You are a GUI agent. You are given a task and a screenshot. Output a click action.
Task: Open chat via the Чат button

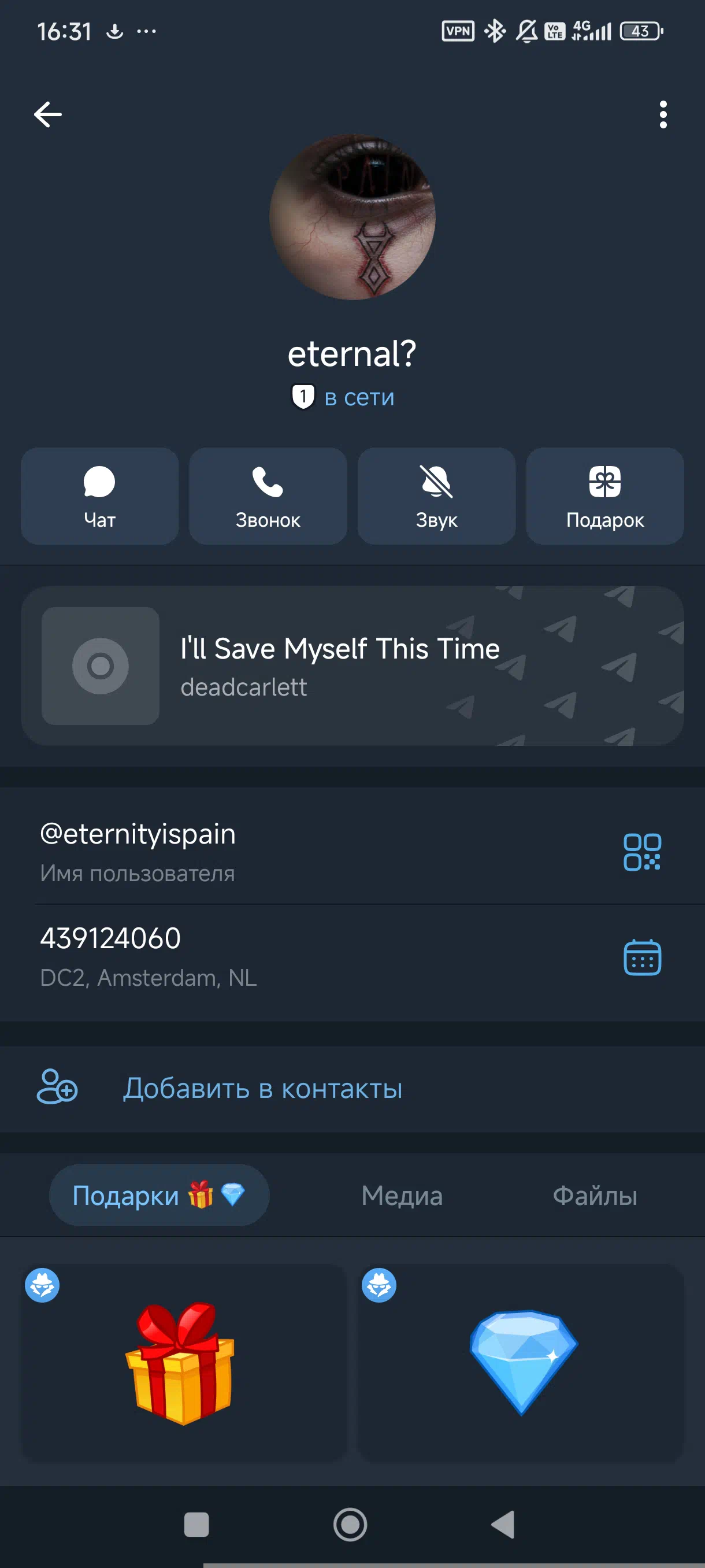point(100,496)
